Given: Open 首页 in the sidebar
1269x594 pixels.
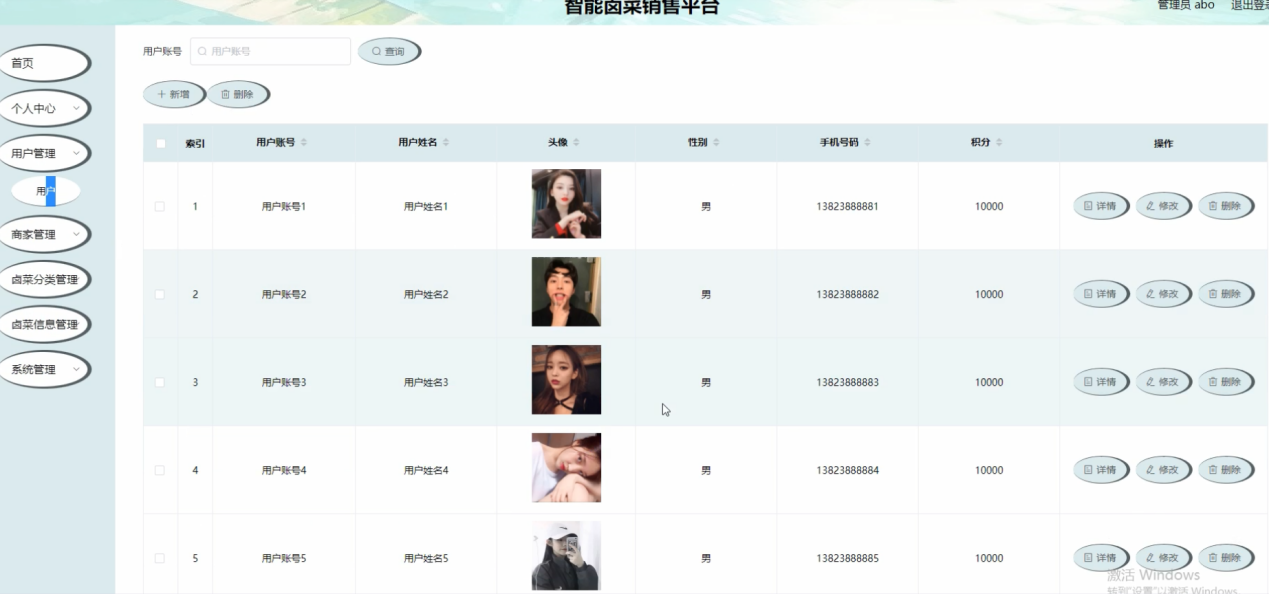Looking at the screenshot, I should [44, 63].
